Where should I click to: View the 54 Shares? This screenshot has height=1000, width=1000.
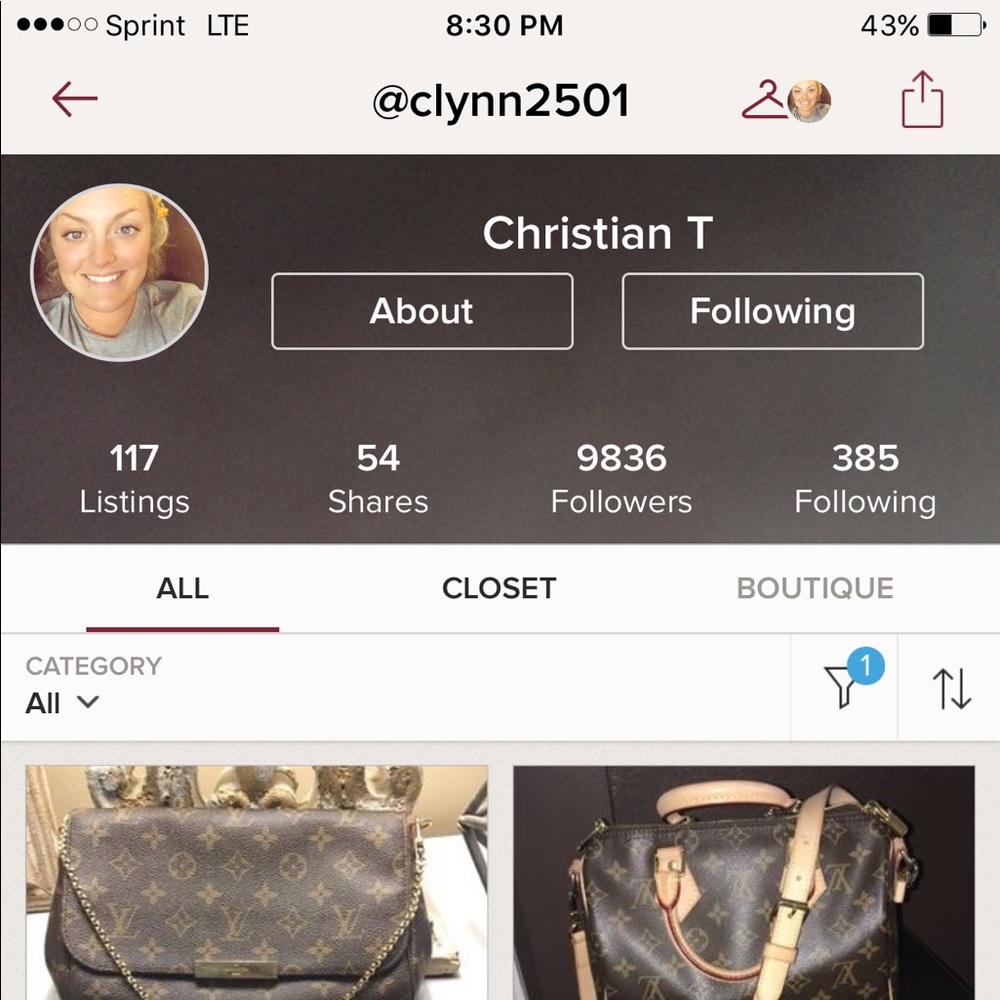378,478
